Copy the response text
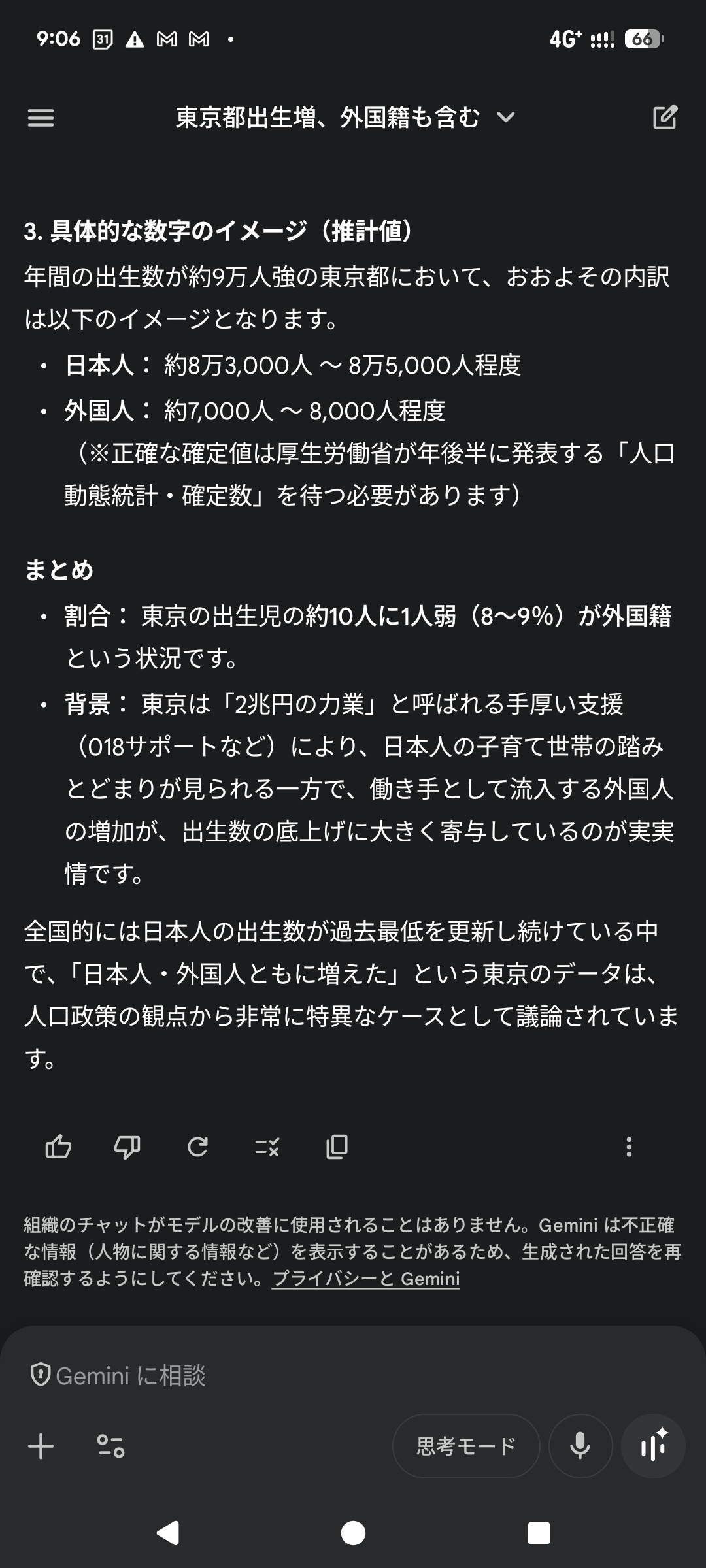Viewport: 706px width, 1568px height. [337, 1147]
